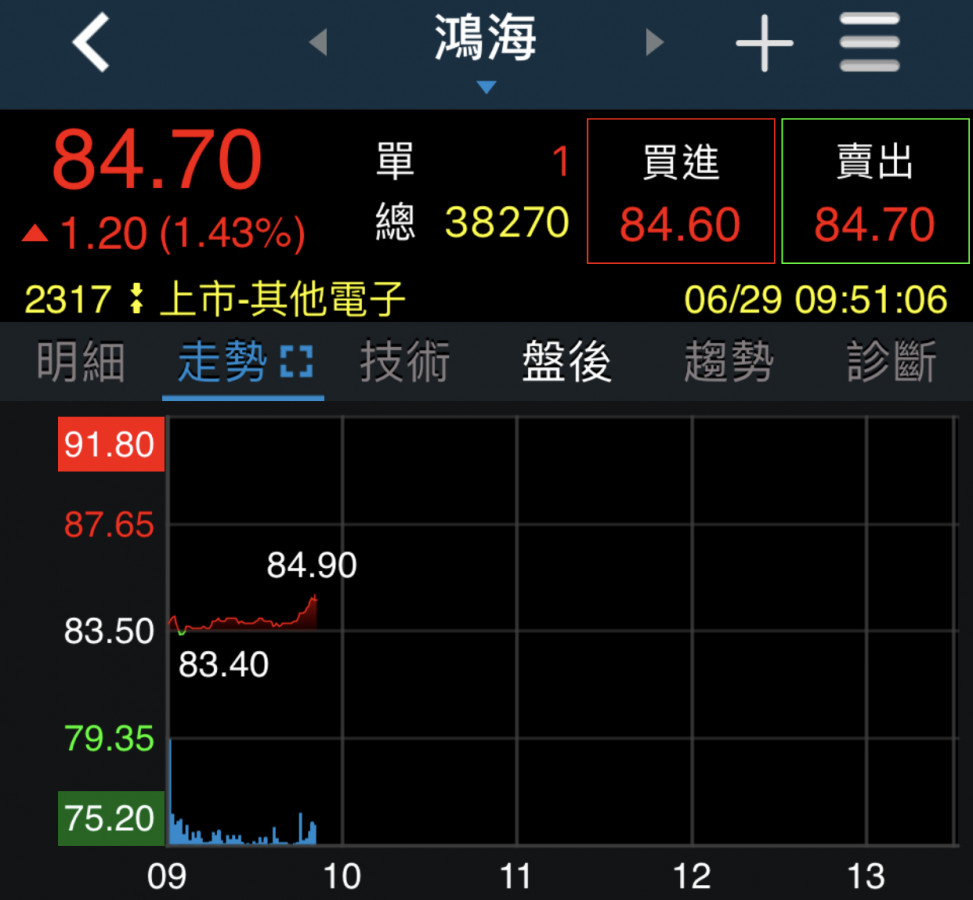Open the 盤後 tab
This screenshot has width=973, height=900.
567,362
